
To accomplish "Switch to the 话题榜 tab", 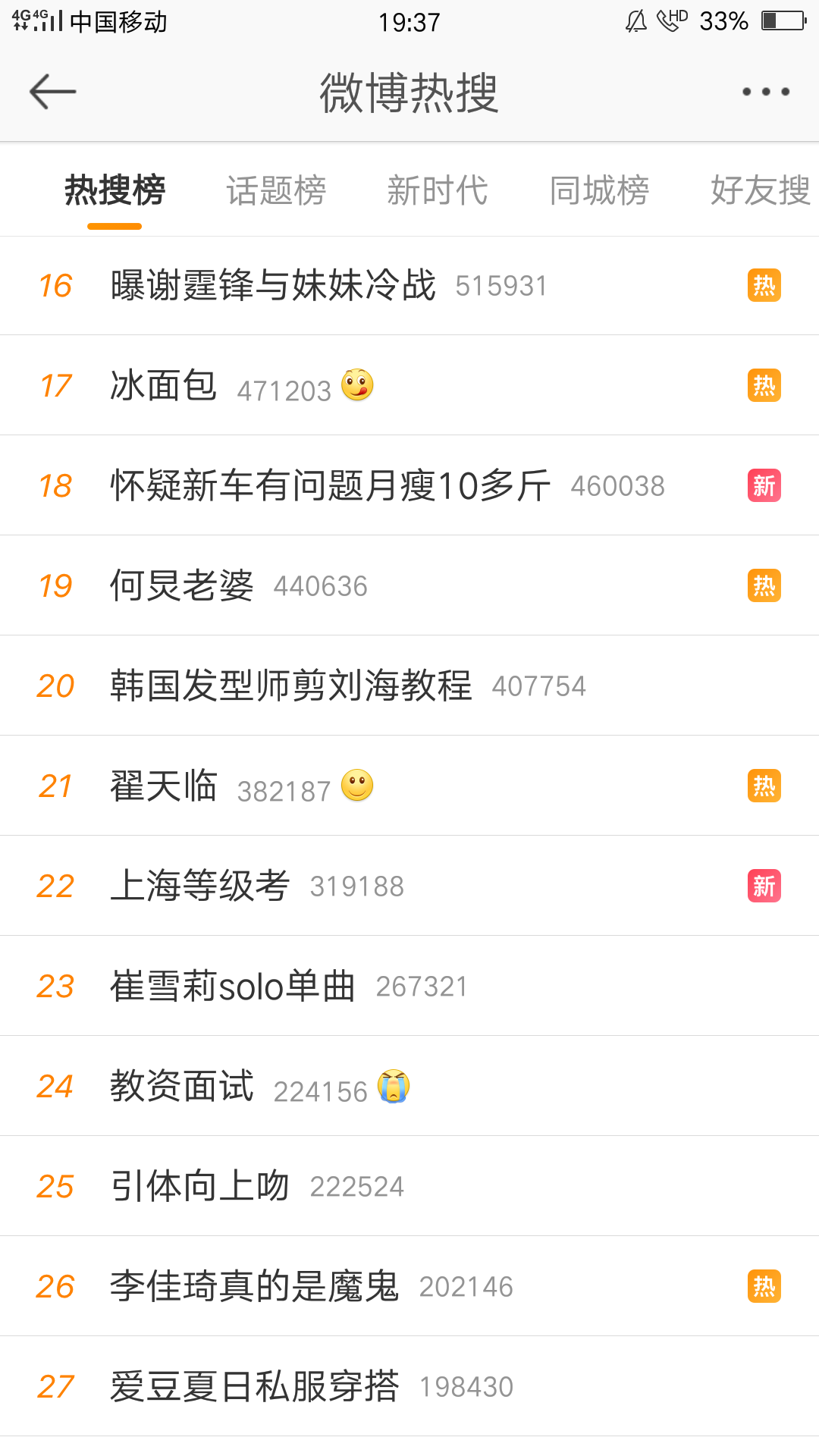I will (276, 190).
